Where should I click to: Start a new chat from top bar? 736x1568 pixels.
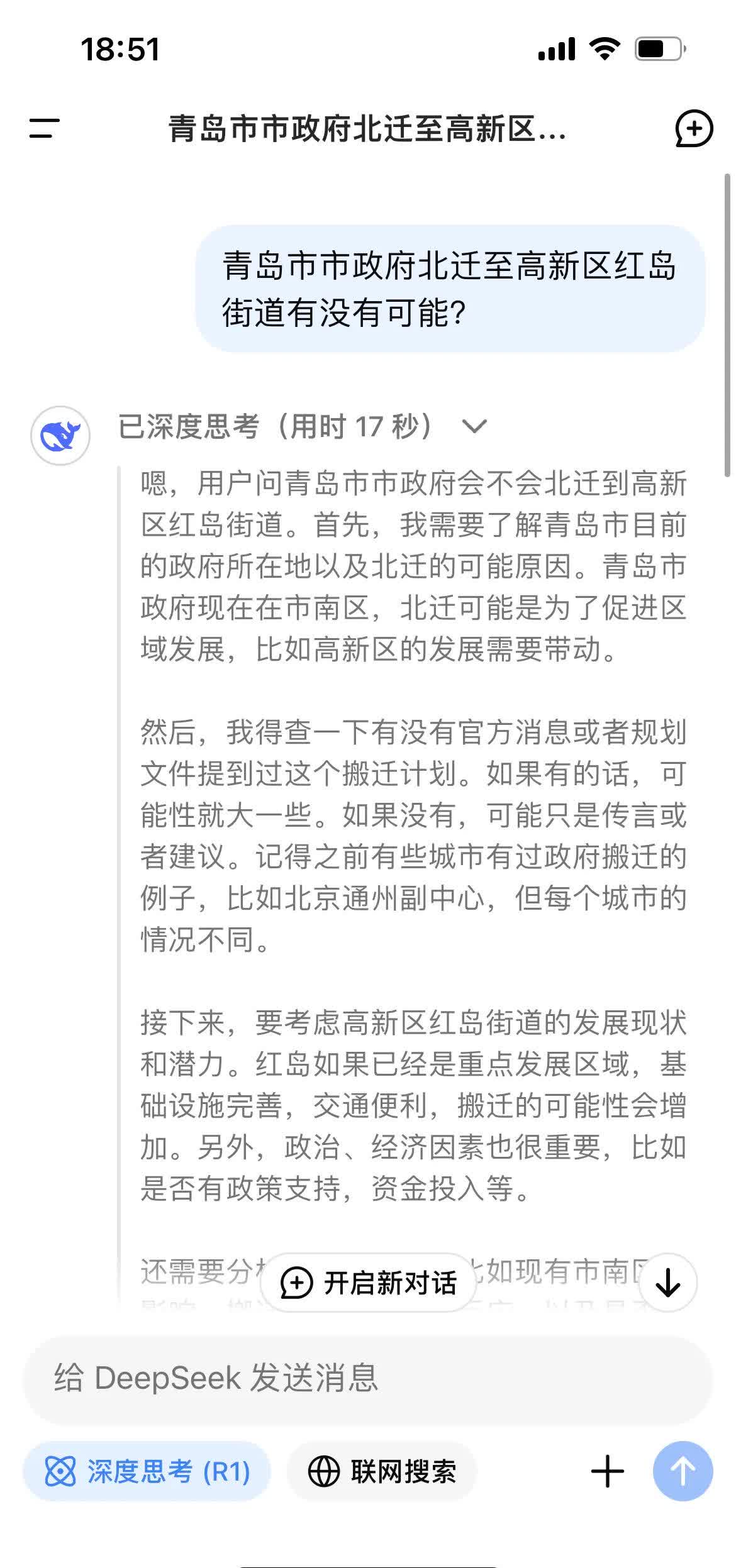coord(694,129)
